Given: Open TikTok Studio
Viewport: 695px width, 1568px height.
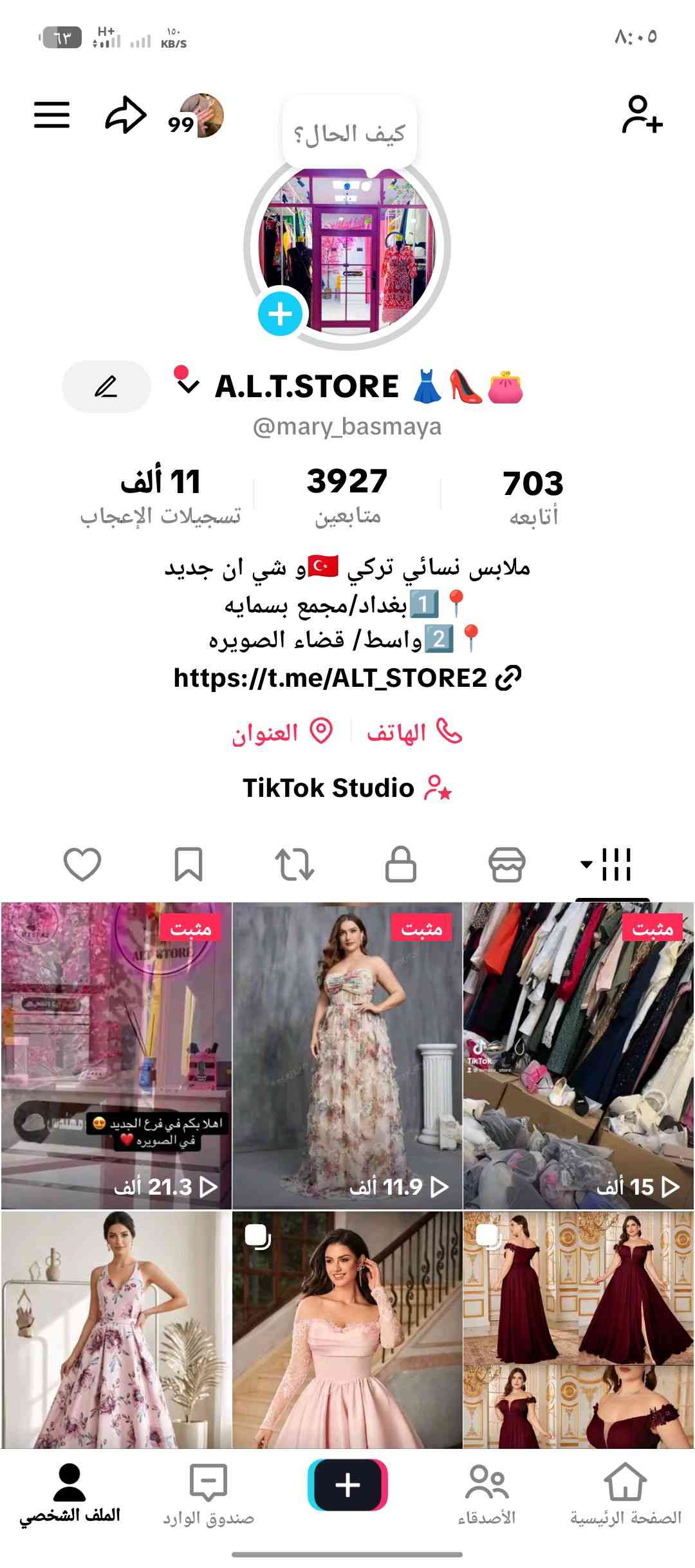Looking at the screenshot, I should (x=347, y=788).
